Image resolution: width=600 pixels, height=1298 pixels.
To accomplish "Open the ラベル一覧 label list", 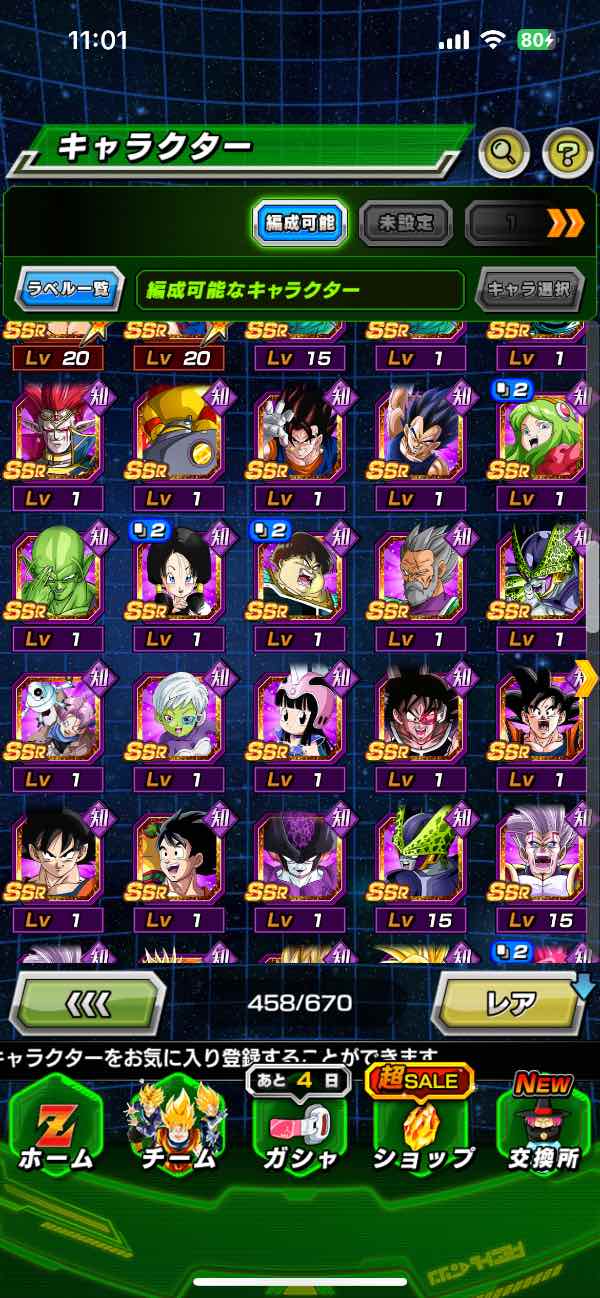I will (x=70, y=290).
